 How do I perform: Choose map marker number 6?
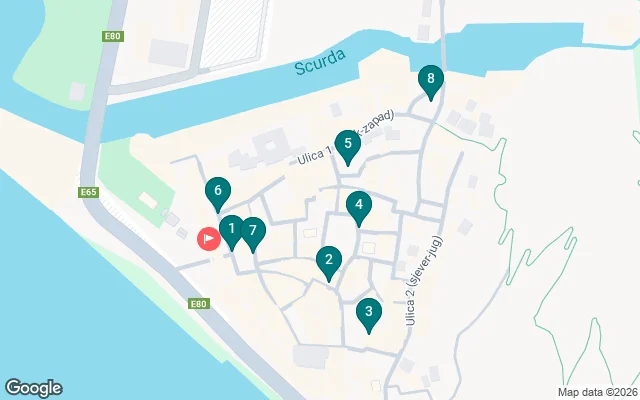point(217,191)
